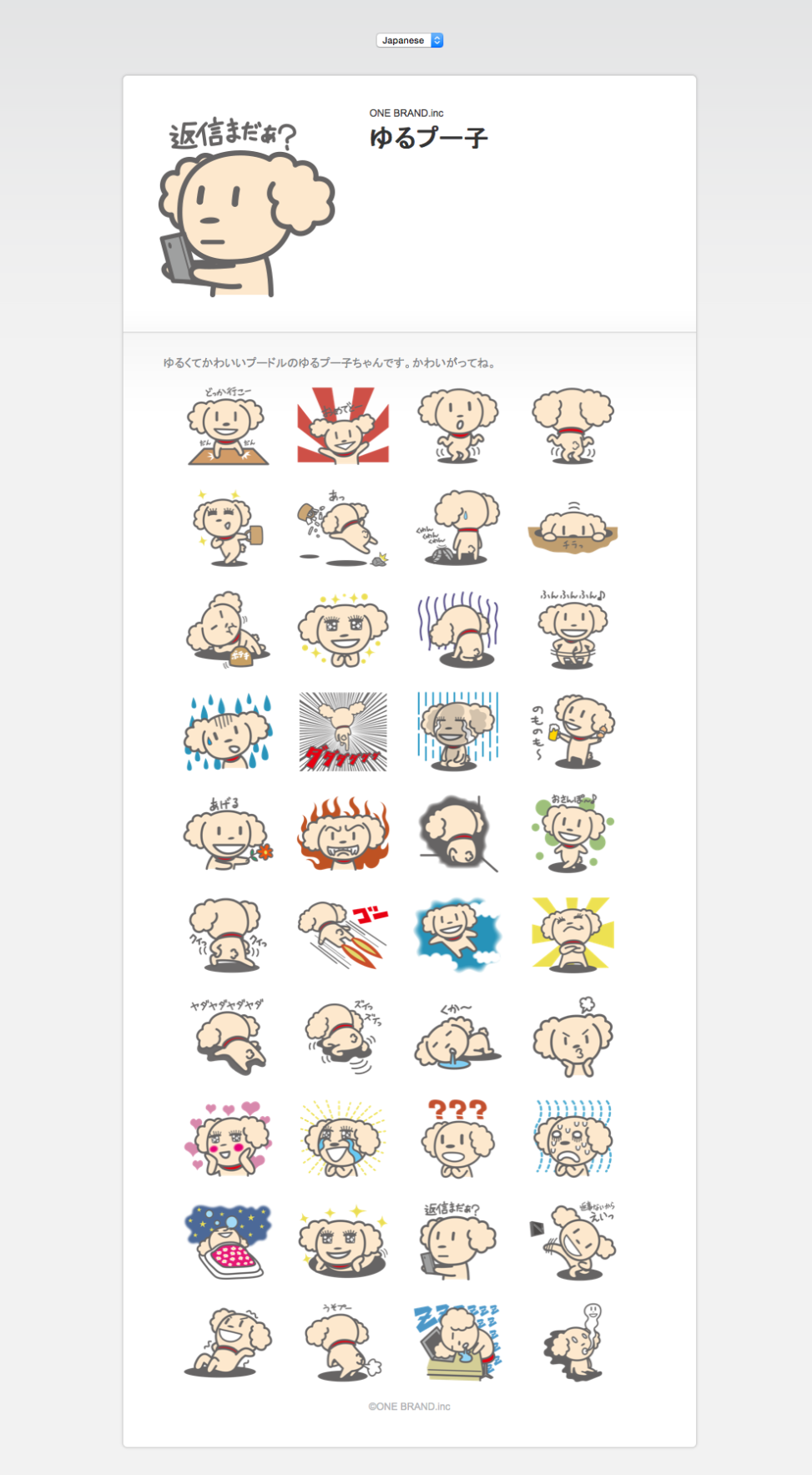The height and width of the screenshot is (1475, 812).
Task: Select the angry sticker with flames
Action: (x=343, y=833)
